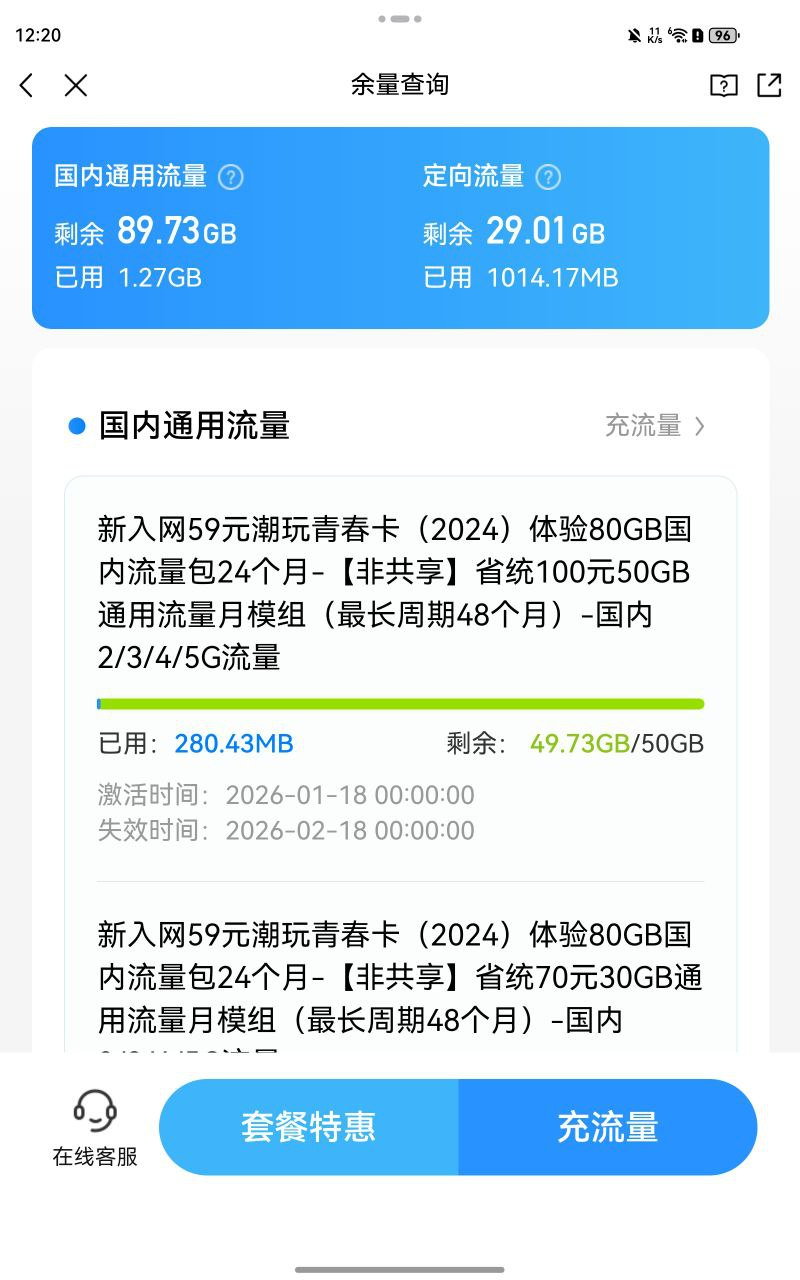Go back to the previous page
800x1280 pixels.
(27, 86)
